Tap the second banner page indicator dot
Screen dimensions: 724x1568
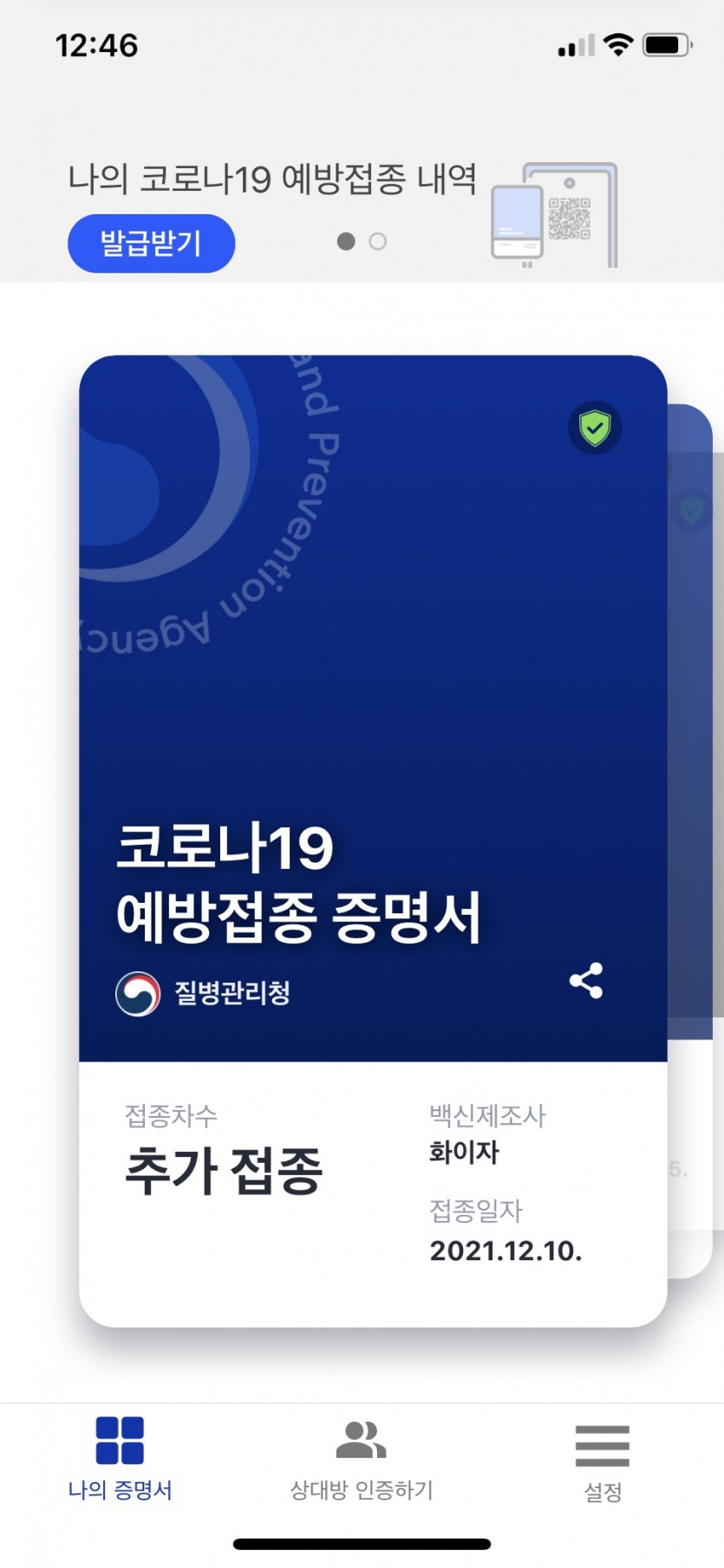click(x=378, y=242)
